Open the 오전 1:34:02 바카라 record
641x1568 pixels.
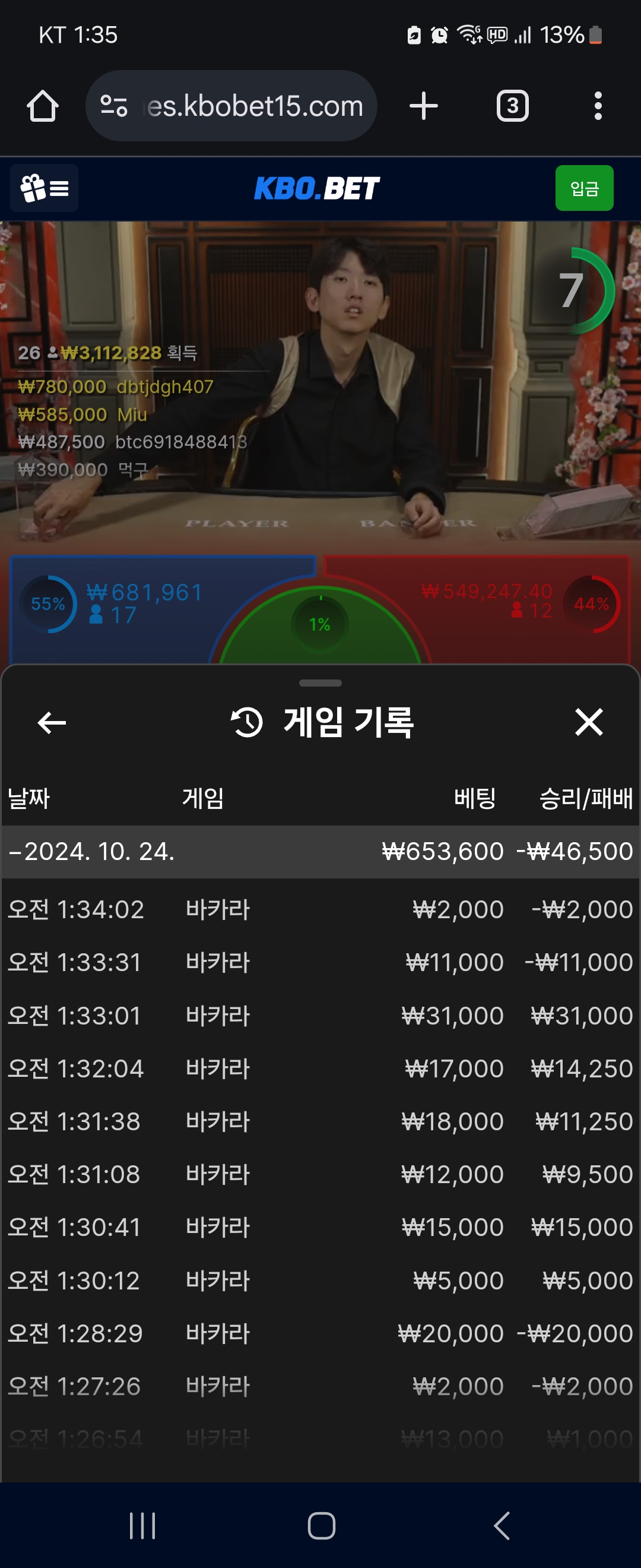[x=320, y=909]
